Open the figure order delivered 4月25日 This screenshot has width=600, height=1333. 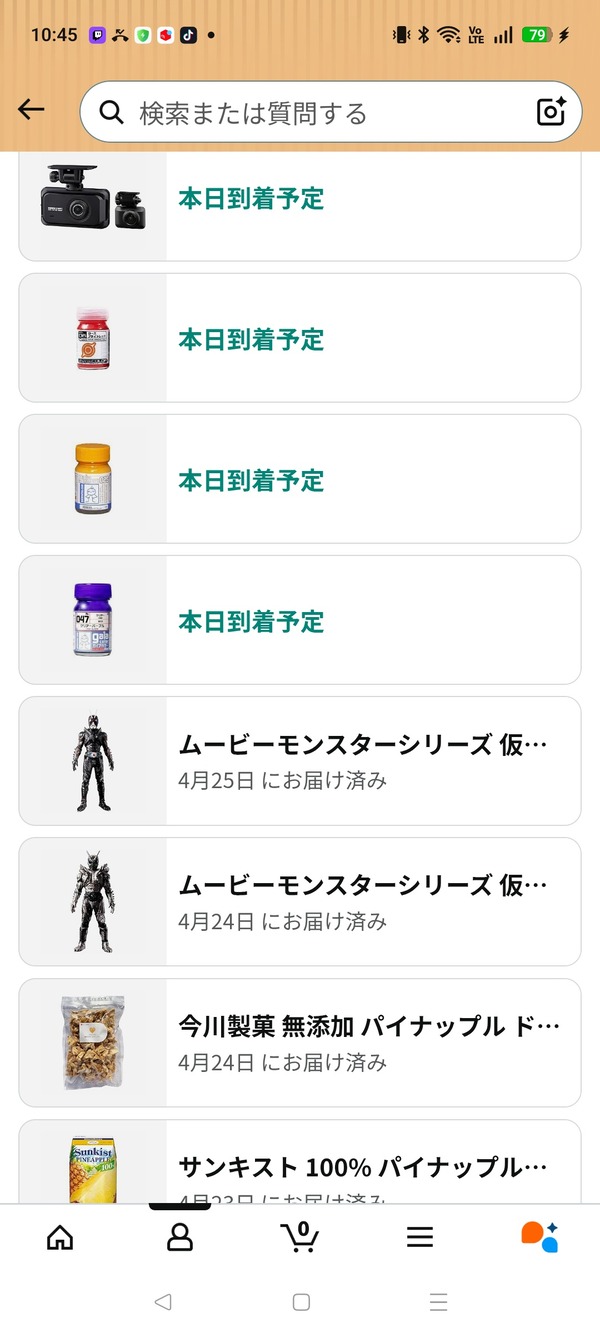[x=300, y=761]
